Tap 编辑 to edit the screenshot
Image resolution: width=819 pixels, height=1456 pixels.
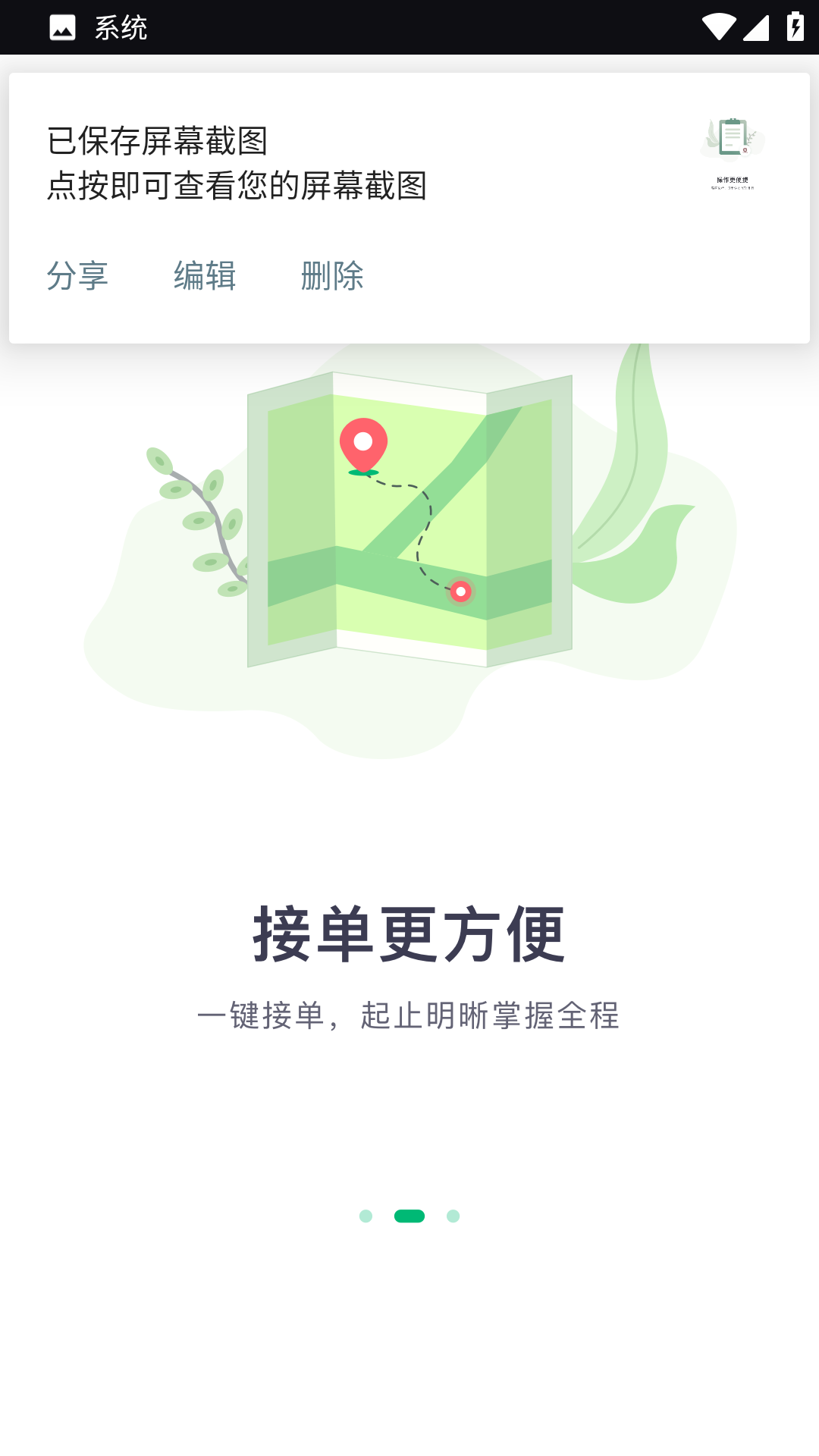pos(205,276)
